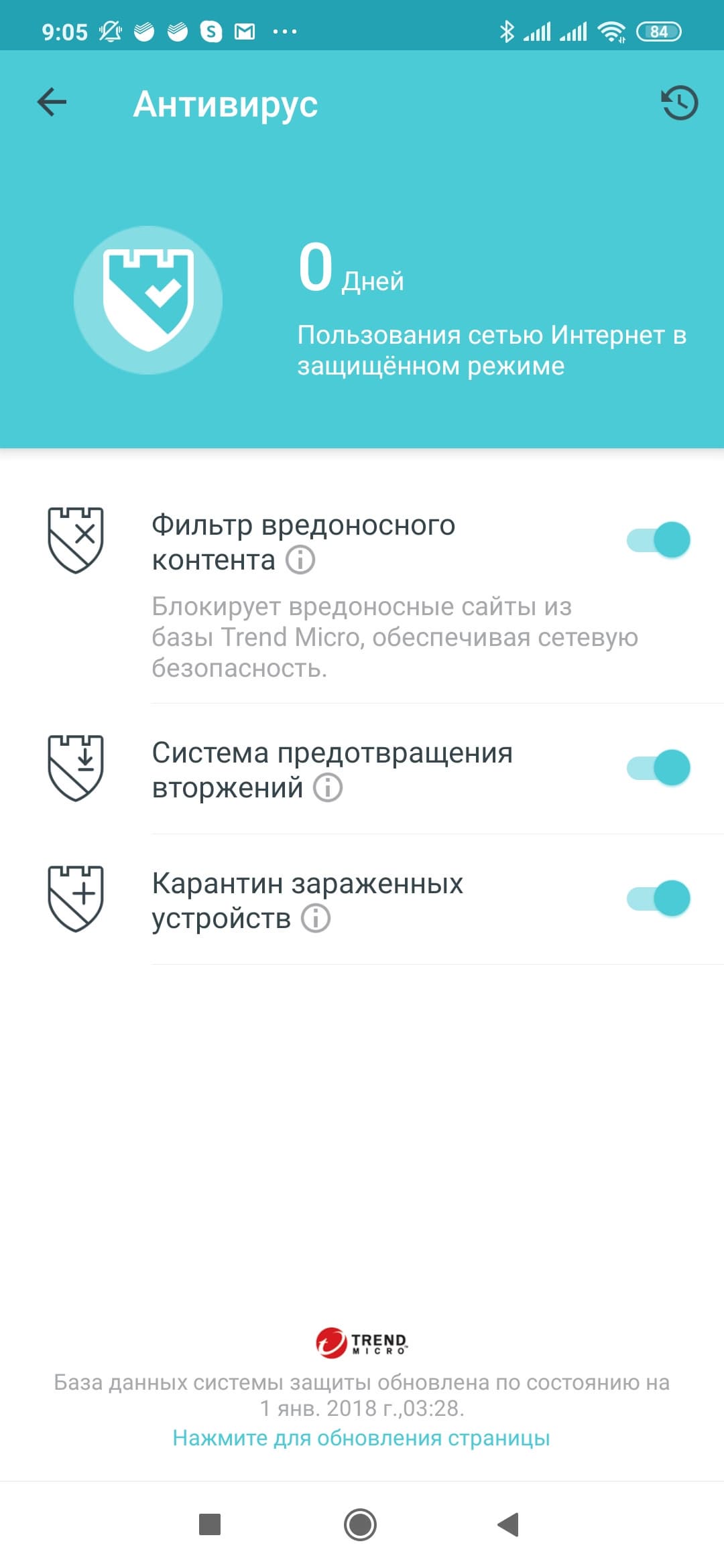
Task: Go back from the Антивирус screen
Action: (x=52, y=103)
